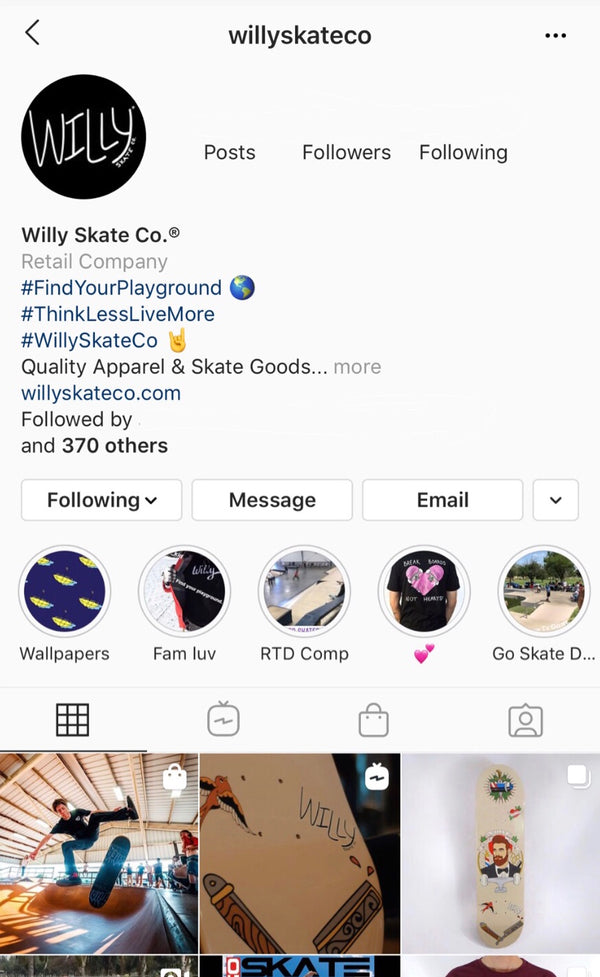The image size is (600, 977).
Task: Open the three-dot overflow menu
Action: click(x=555, y=36)
